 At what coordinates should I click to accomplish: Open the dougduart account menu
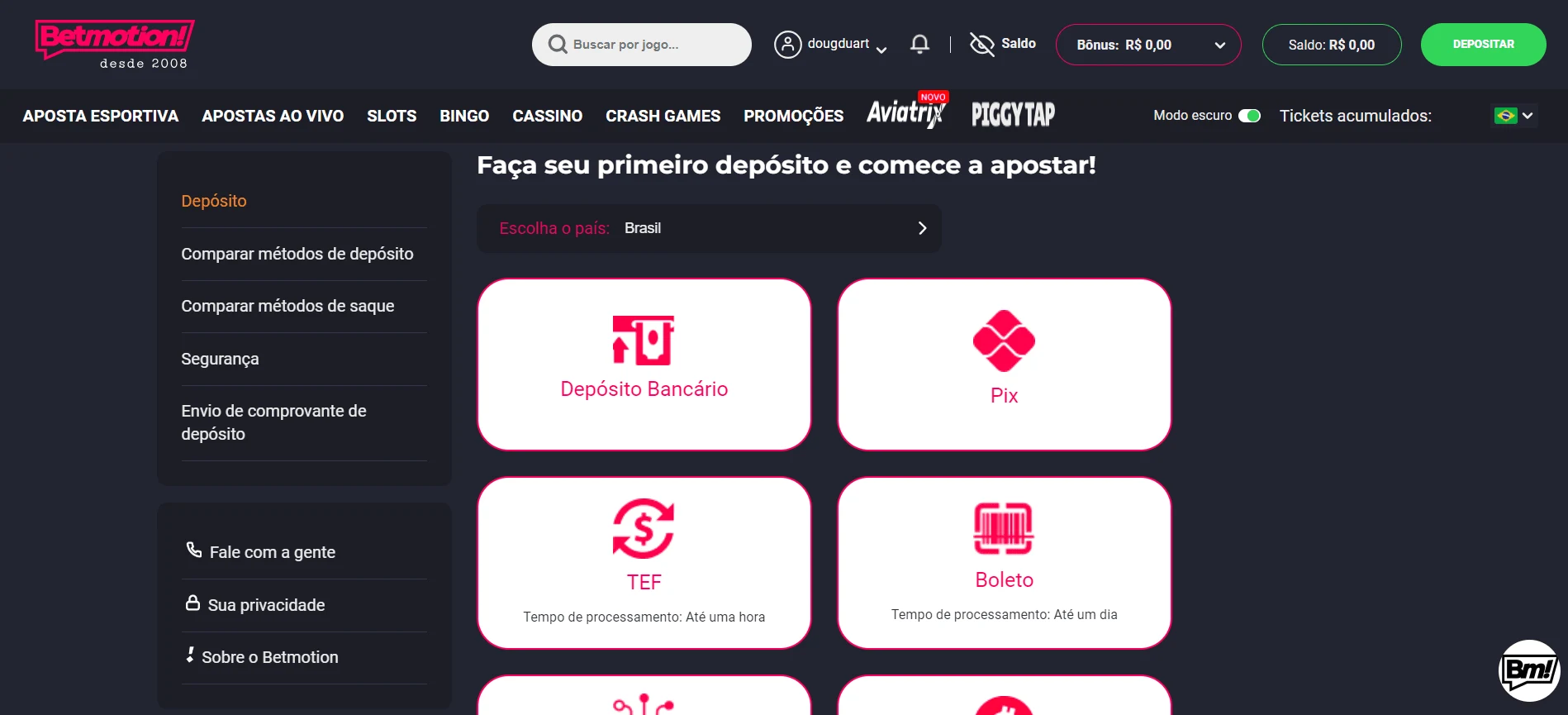click(x=830, y=45)
